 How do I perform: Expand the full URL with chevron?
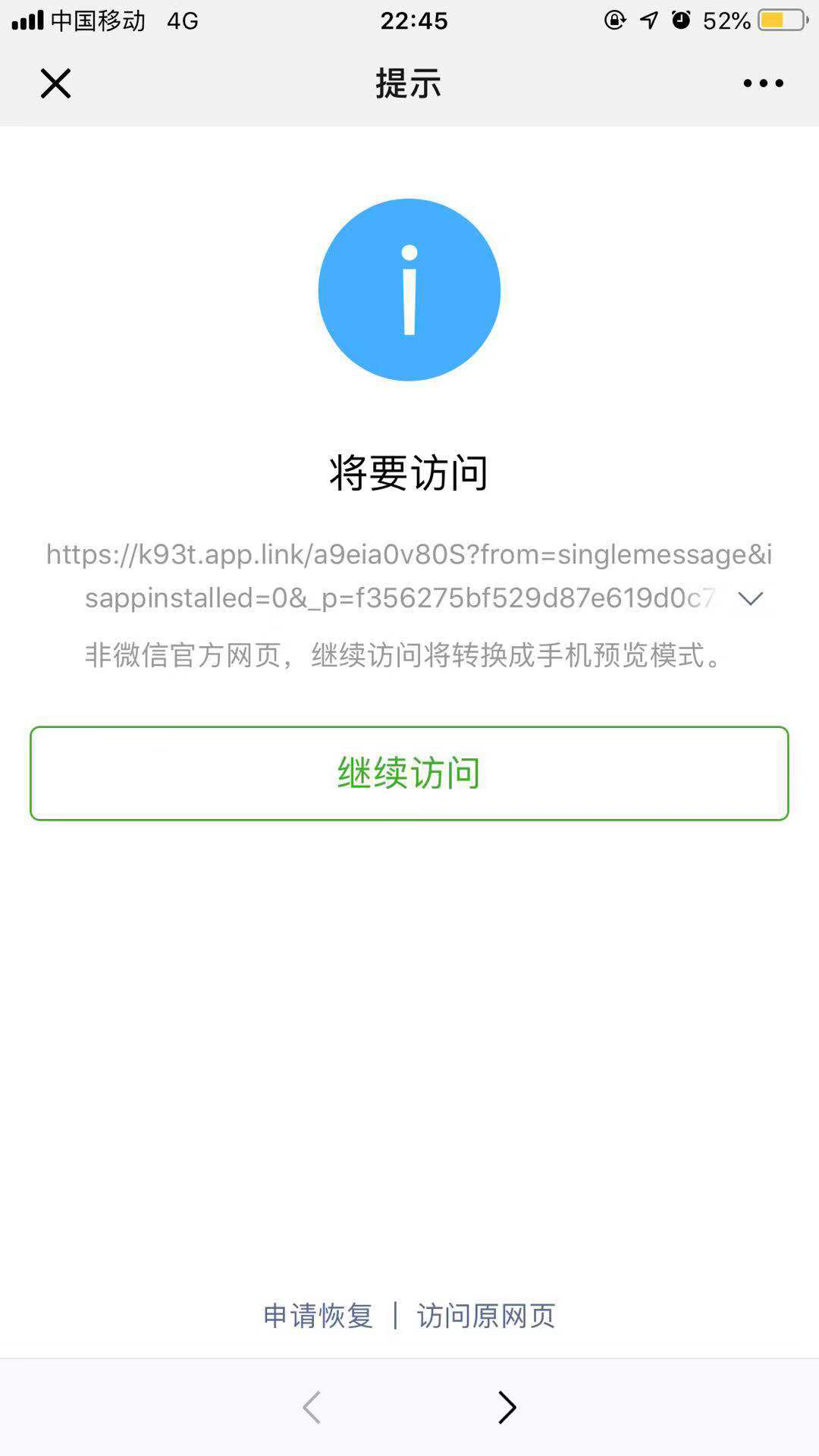pos(750,599)
